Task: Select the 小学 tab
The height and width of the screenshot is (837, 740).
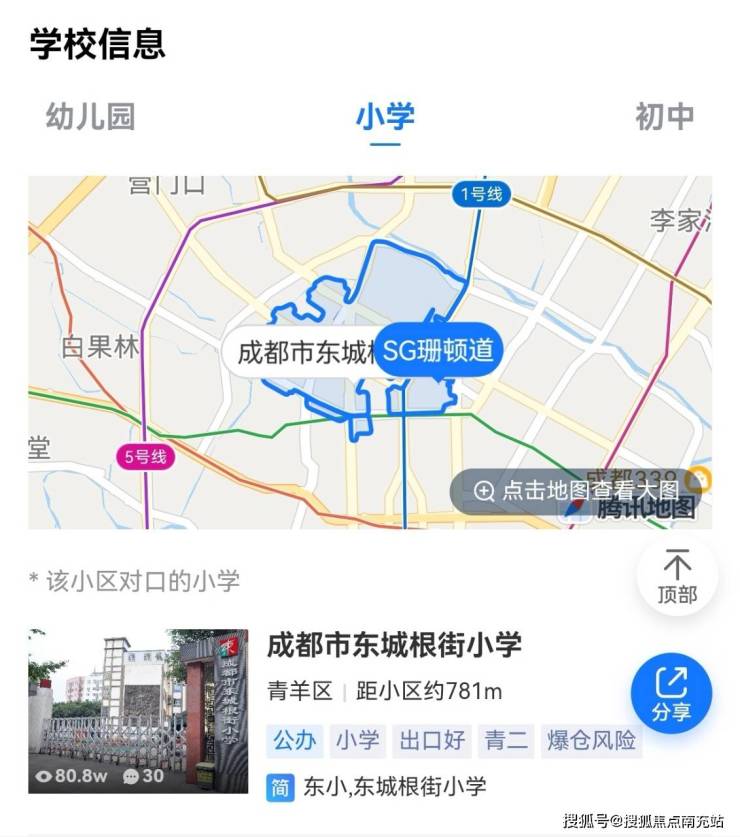Action: click(385, 117)
